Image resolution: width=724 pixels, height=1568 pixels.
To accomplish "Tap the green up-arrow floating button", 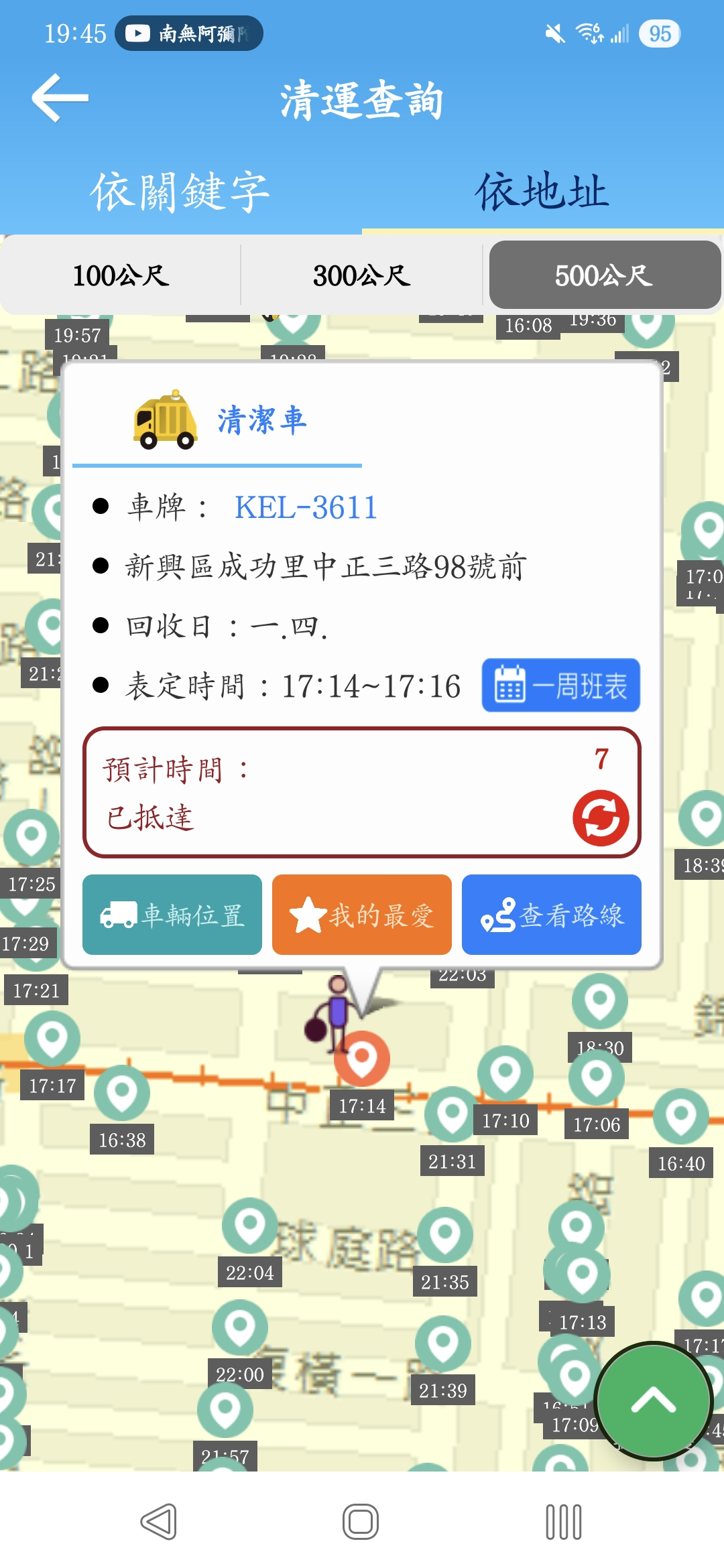I will coord(653,1400).
